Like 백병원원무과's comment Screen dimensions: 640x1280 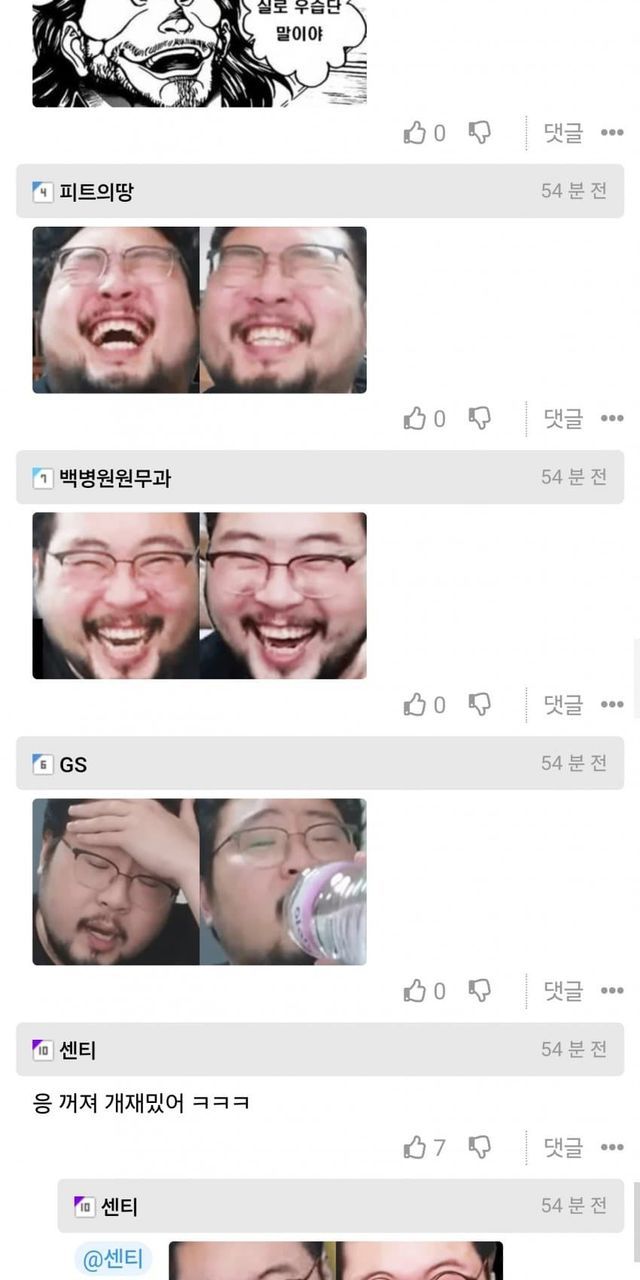415,705
